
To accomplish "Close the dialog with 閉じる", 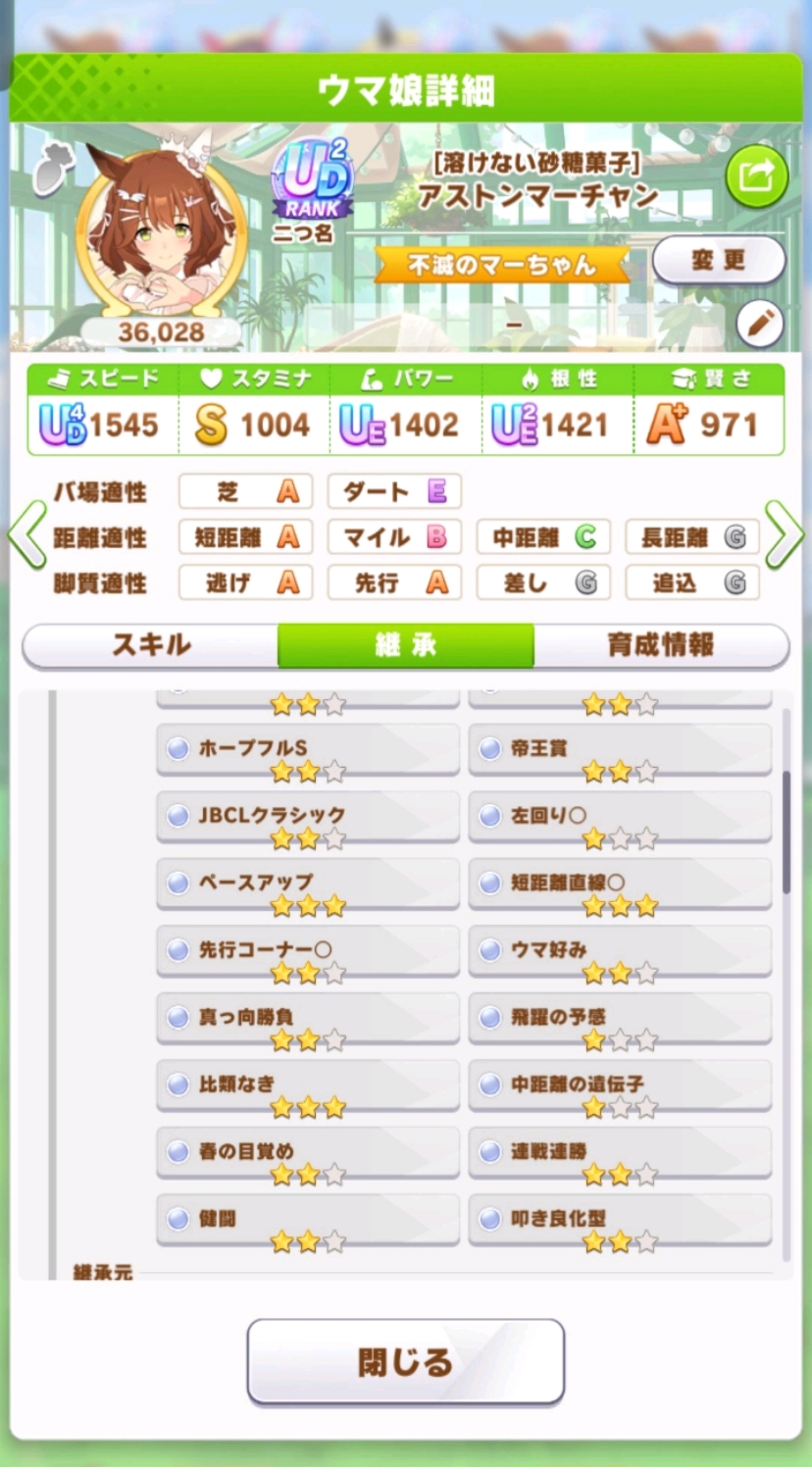I will pos(405,1361).
